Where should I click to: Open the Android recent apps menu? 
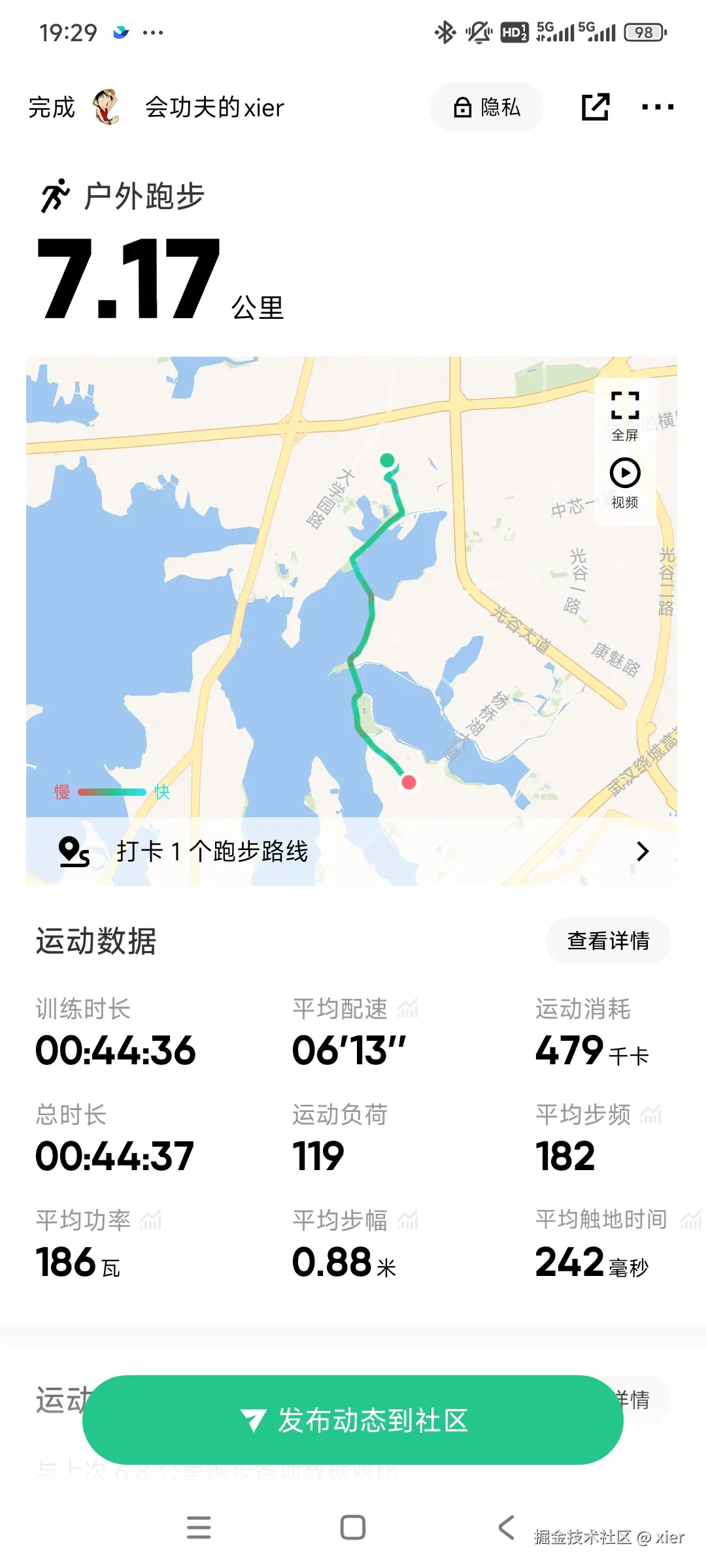pyautogui.click(x=199, y=1527)
